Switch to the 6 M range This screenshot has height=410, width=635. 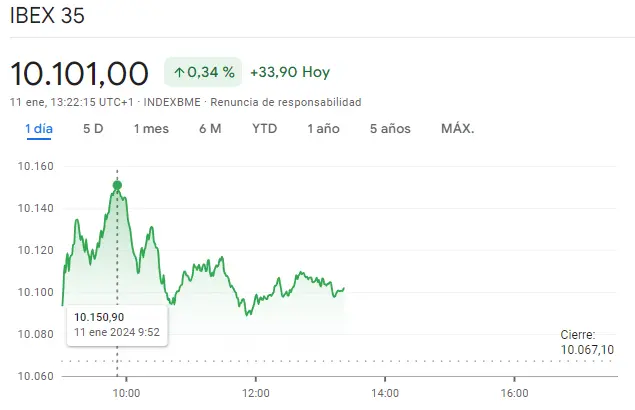click(210, 129)
